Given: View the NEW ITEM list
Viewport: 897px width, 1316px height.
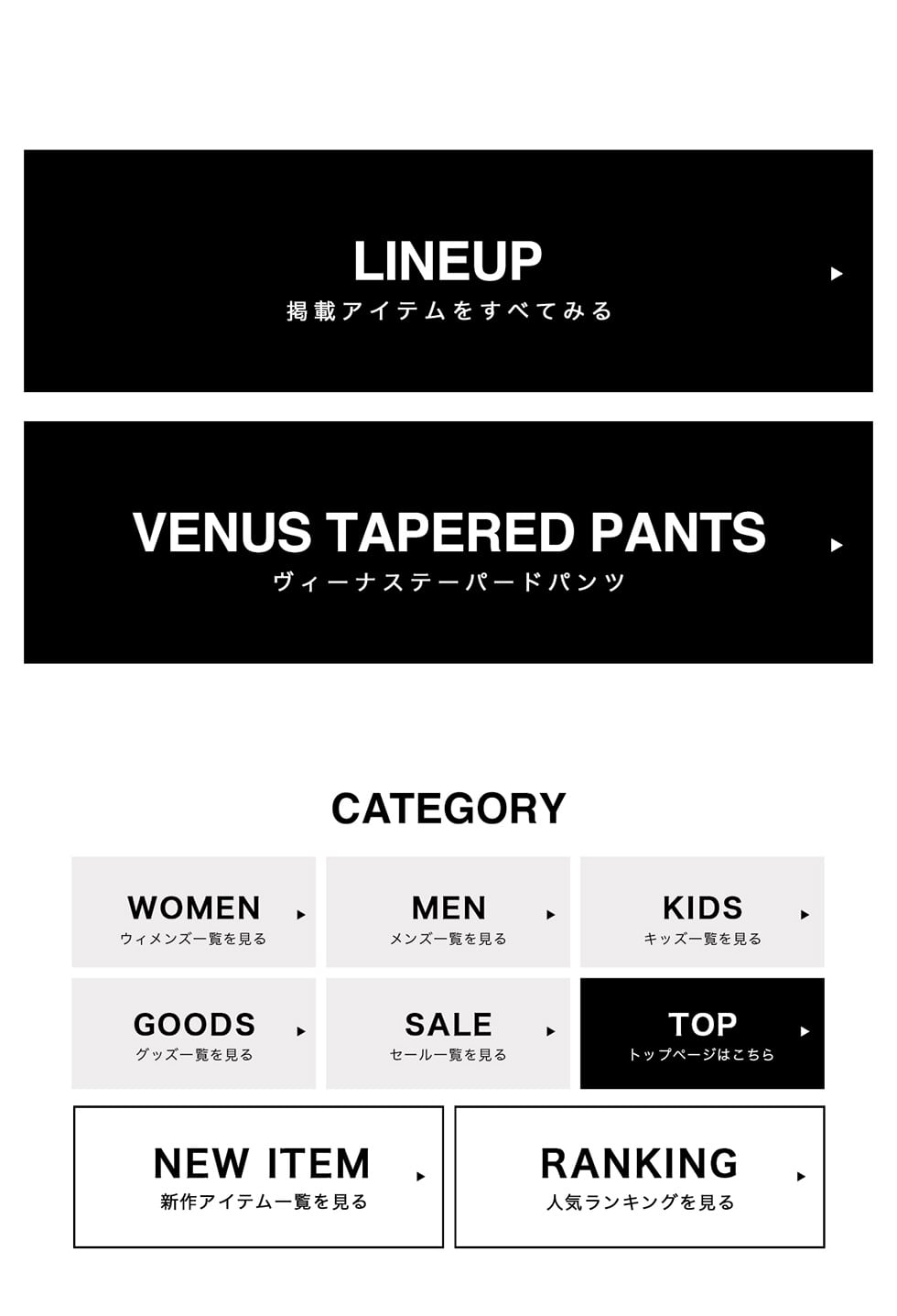Looking at the screenshot, I should tap(259, 1177).
